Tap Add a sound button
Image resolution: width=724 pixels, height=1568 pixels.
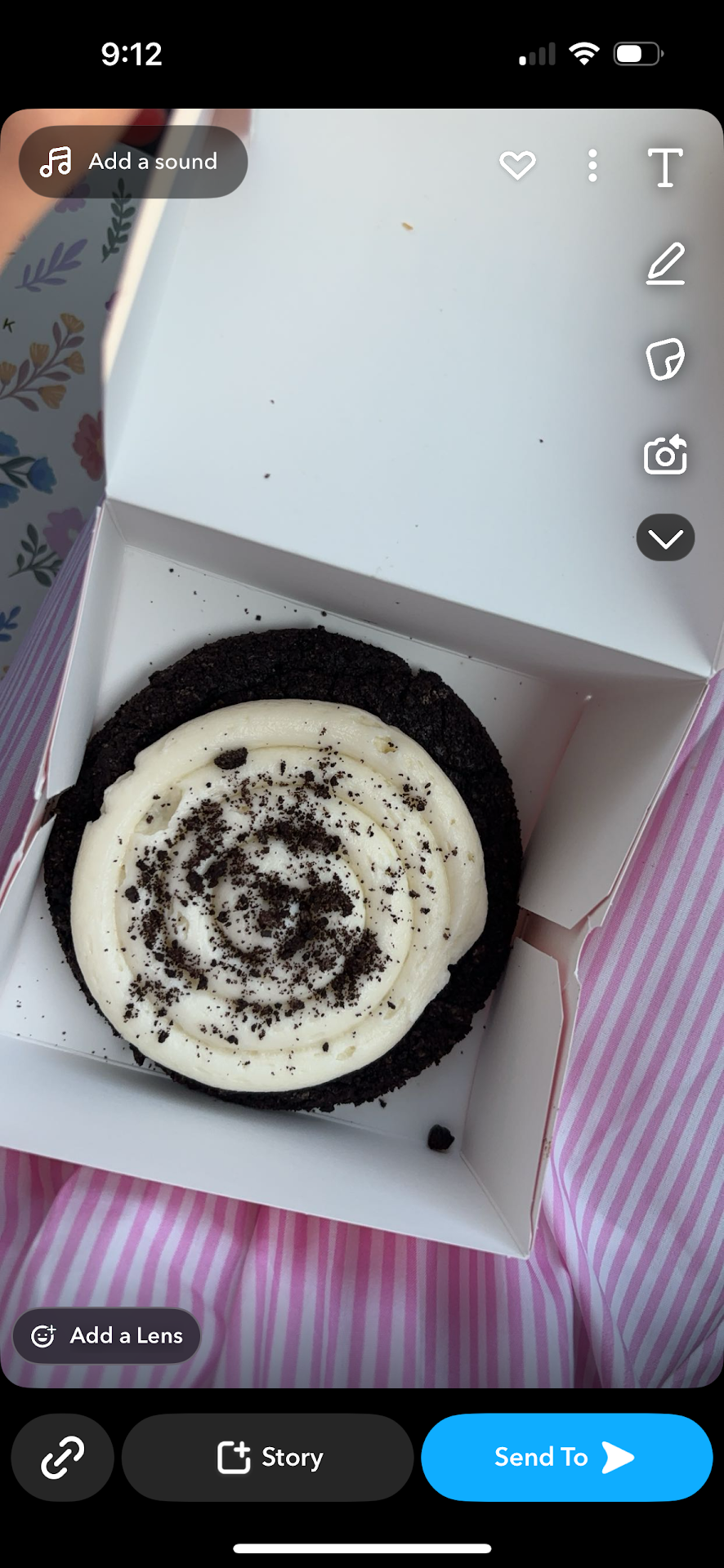pos(133,162)
